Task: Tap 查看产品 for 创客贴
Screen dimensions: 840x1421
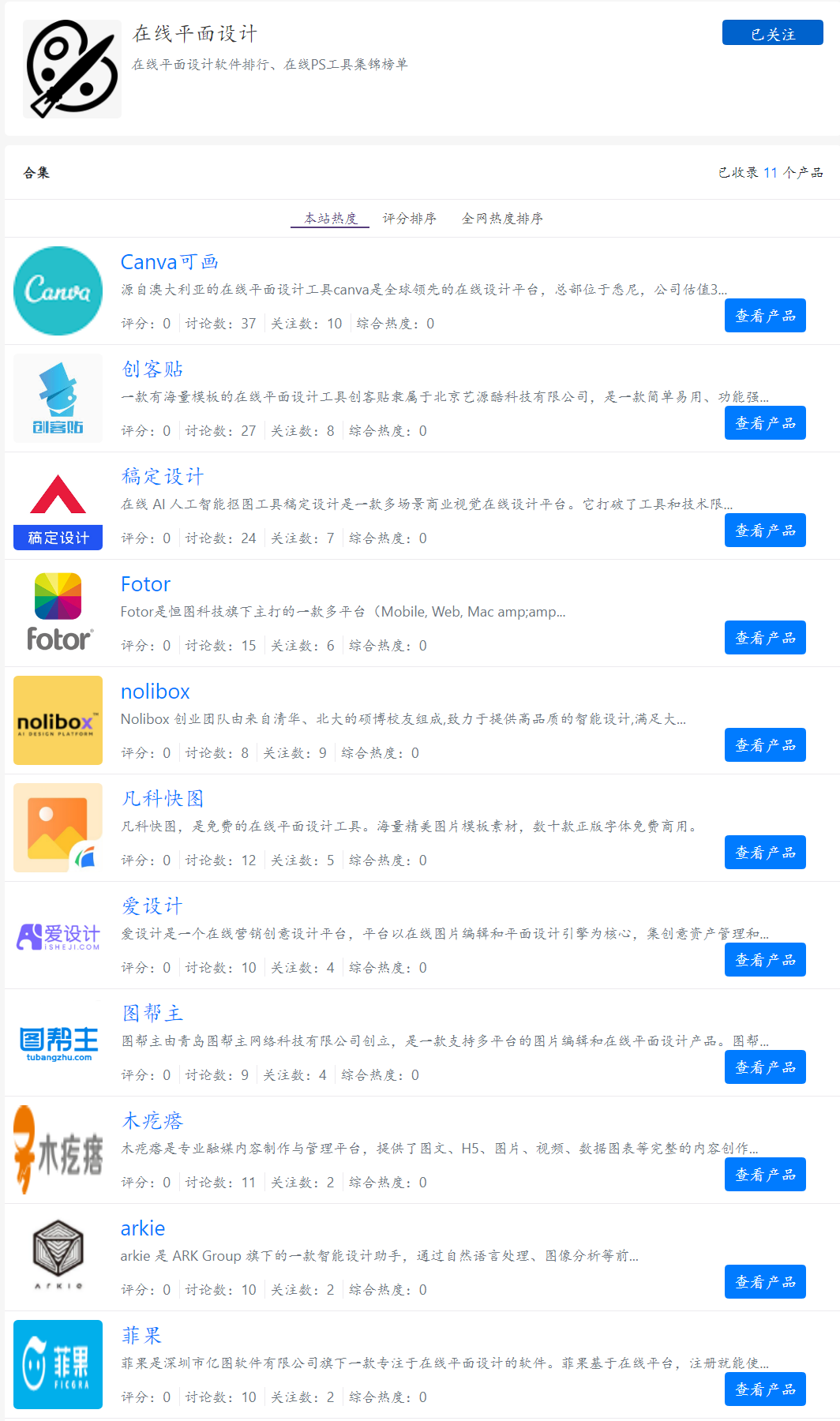Action: [x=764, y=423]
